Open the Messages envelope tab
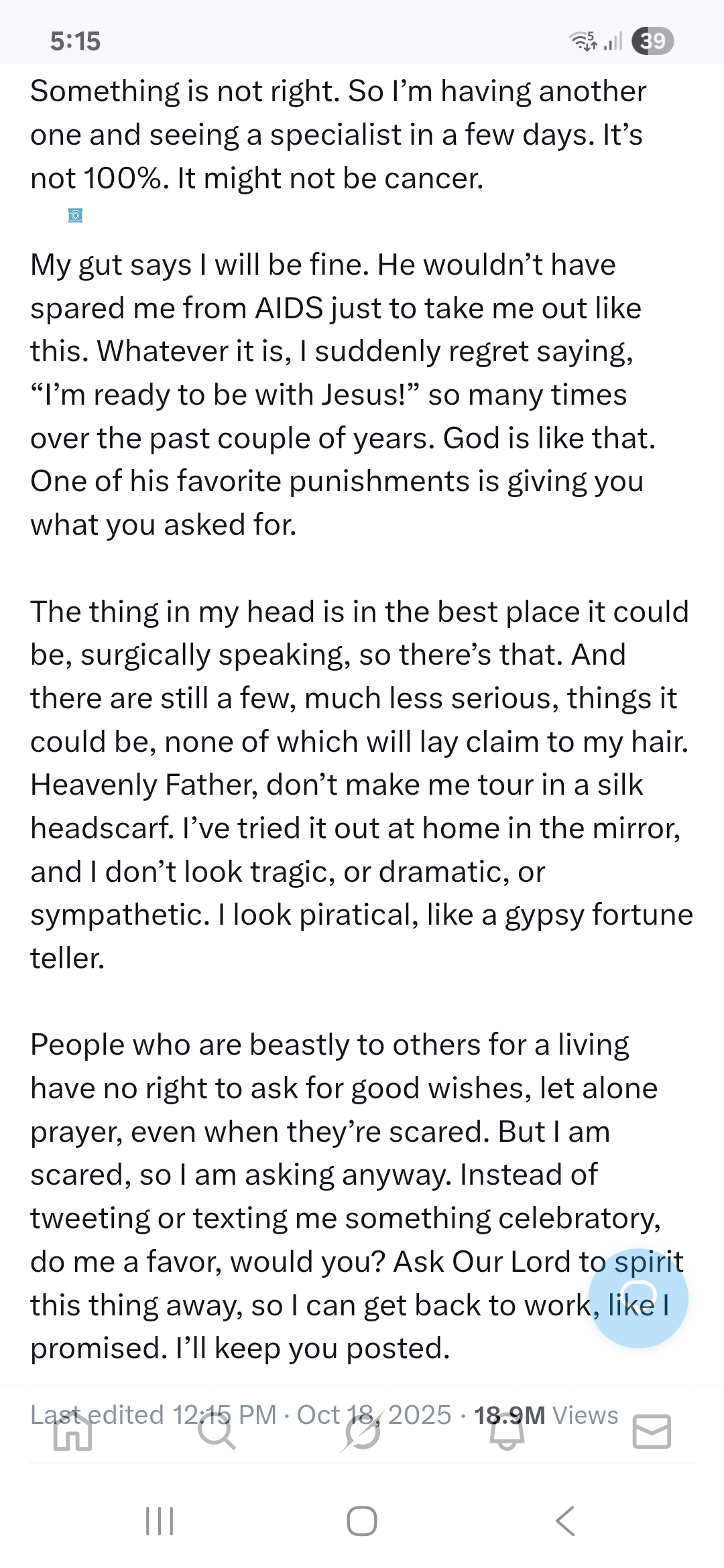Image resolution: width=724 pixels, height=1568 pixels. (652, 1432)
